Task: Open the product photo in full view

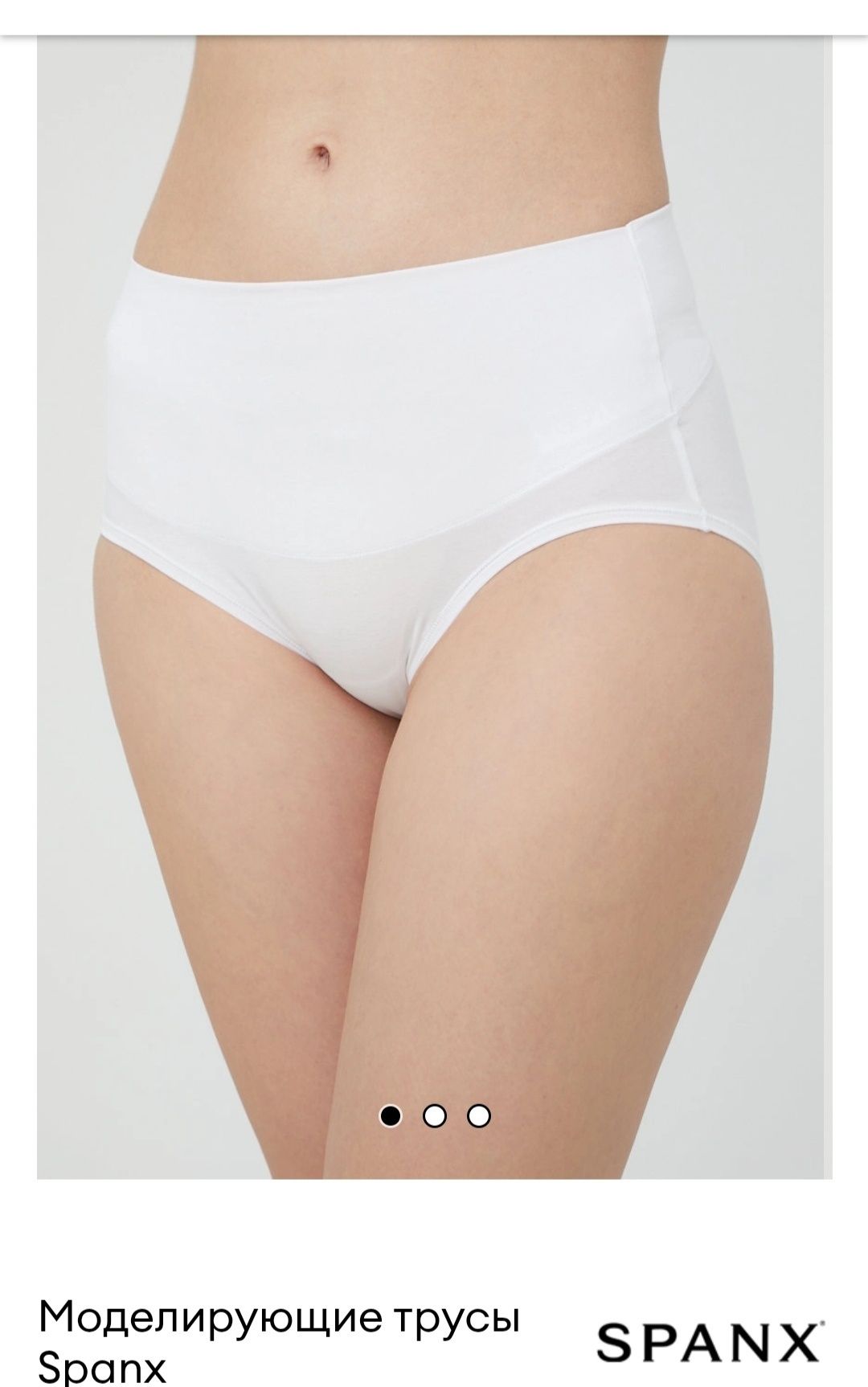Action: click(x=434, y=603)
